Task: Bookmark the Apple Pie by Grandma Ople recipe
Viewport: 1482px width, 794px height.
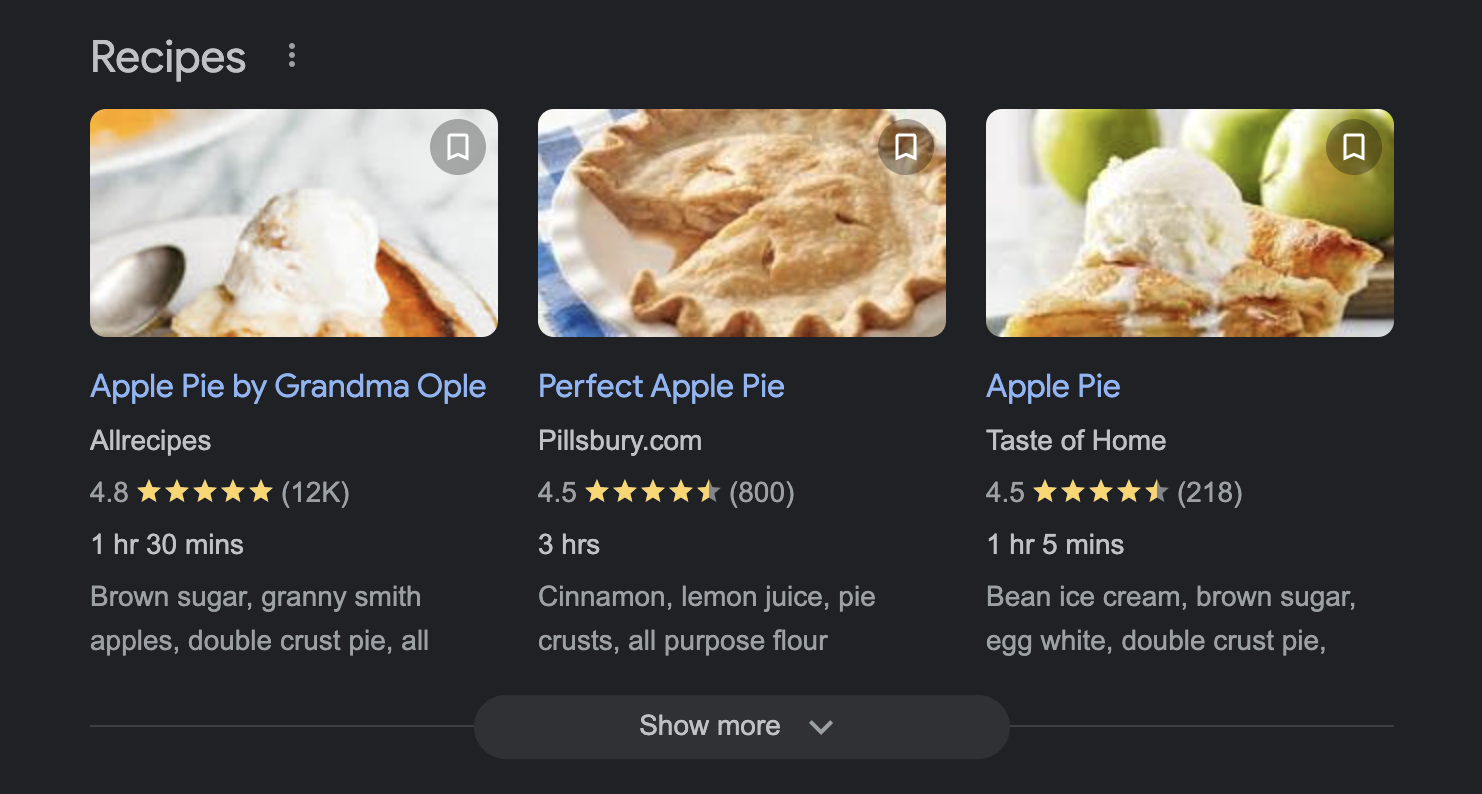Action: (x=458, y=148)
